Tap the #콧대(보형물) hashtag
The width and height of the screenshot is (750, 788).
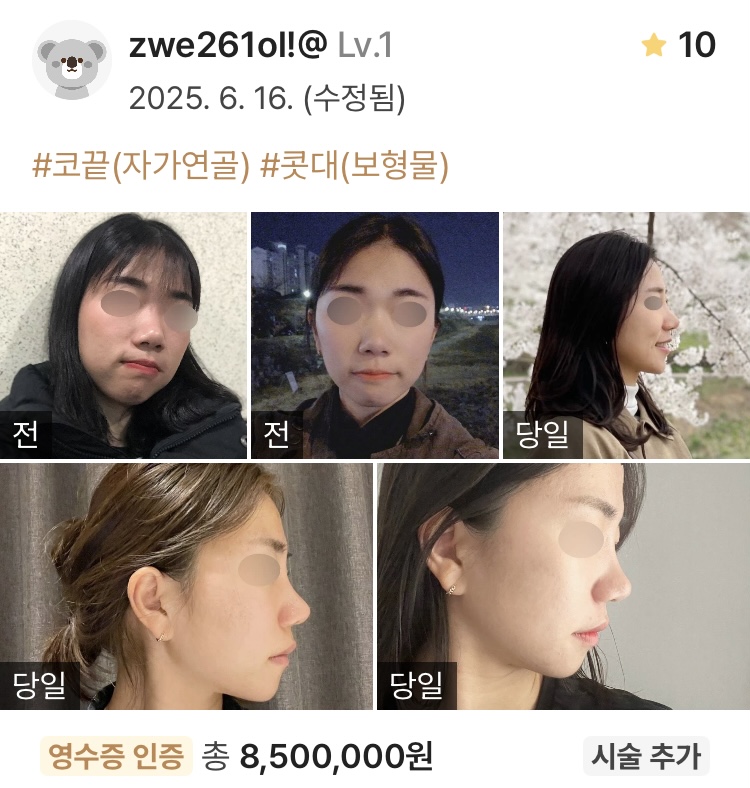[x=354, y=163]
